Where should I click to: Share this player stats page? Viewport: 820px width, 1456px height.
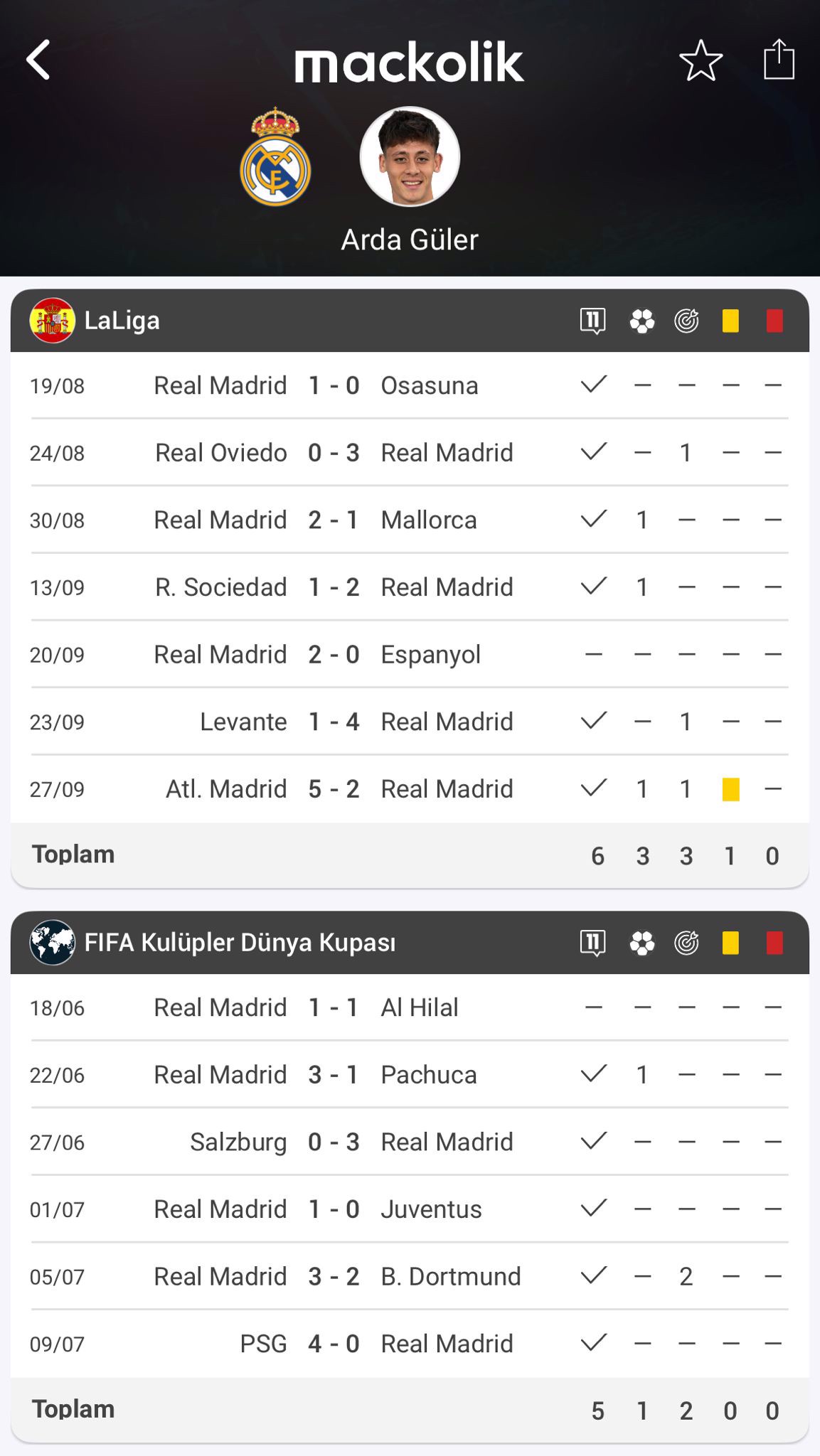coord(779,60)
